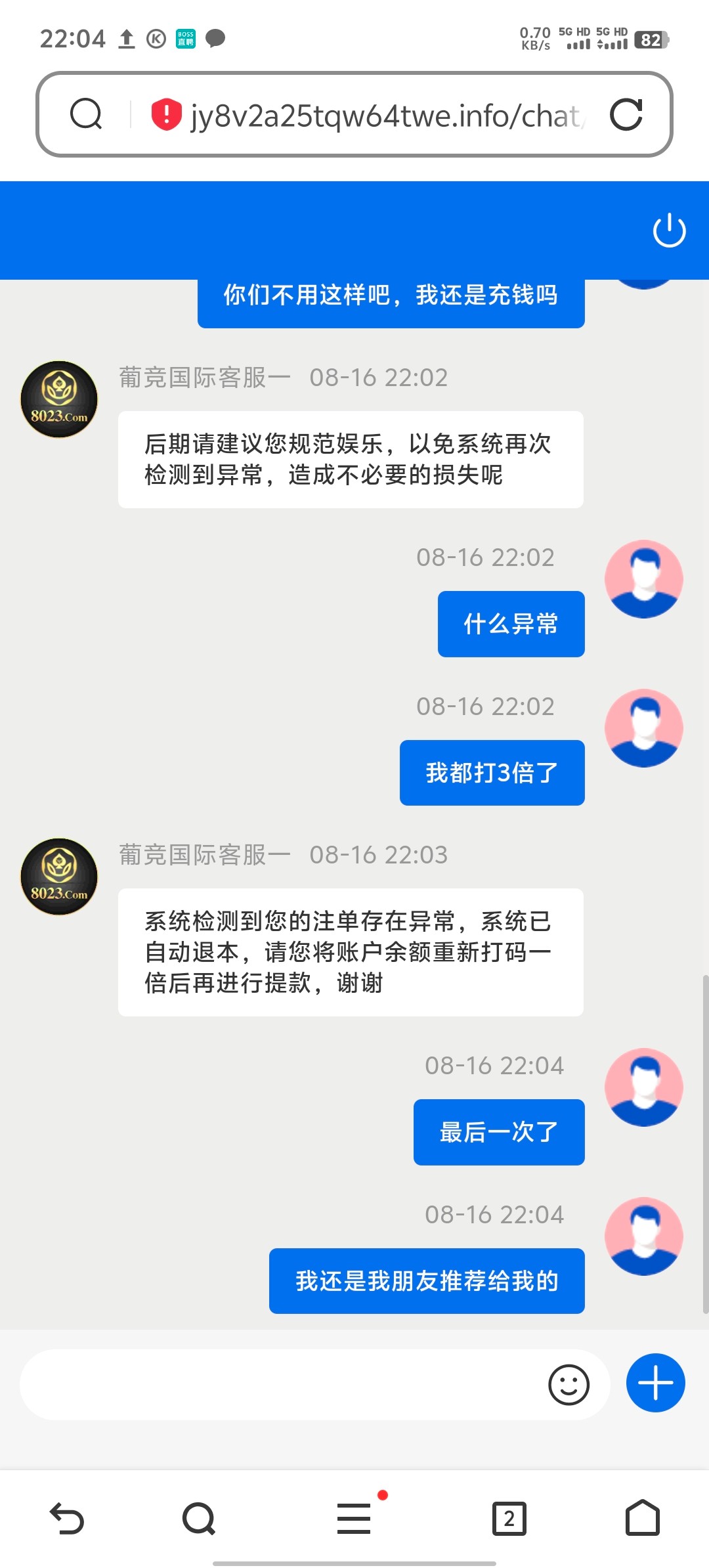The image size is (709, 1568).
Task: Open the browser menu with red notification dot
Action: pyautogui.click(x=353, y=1517)
